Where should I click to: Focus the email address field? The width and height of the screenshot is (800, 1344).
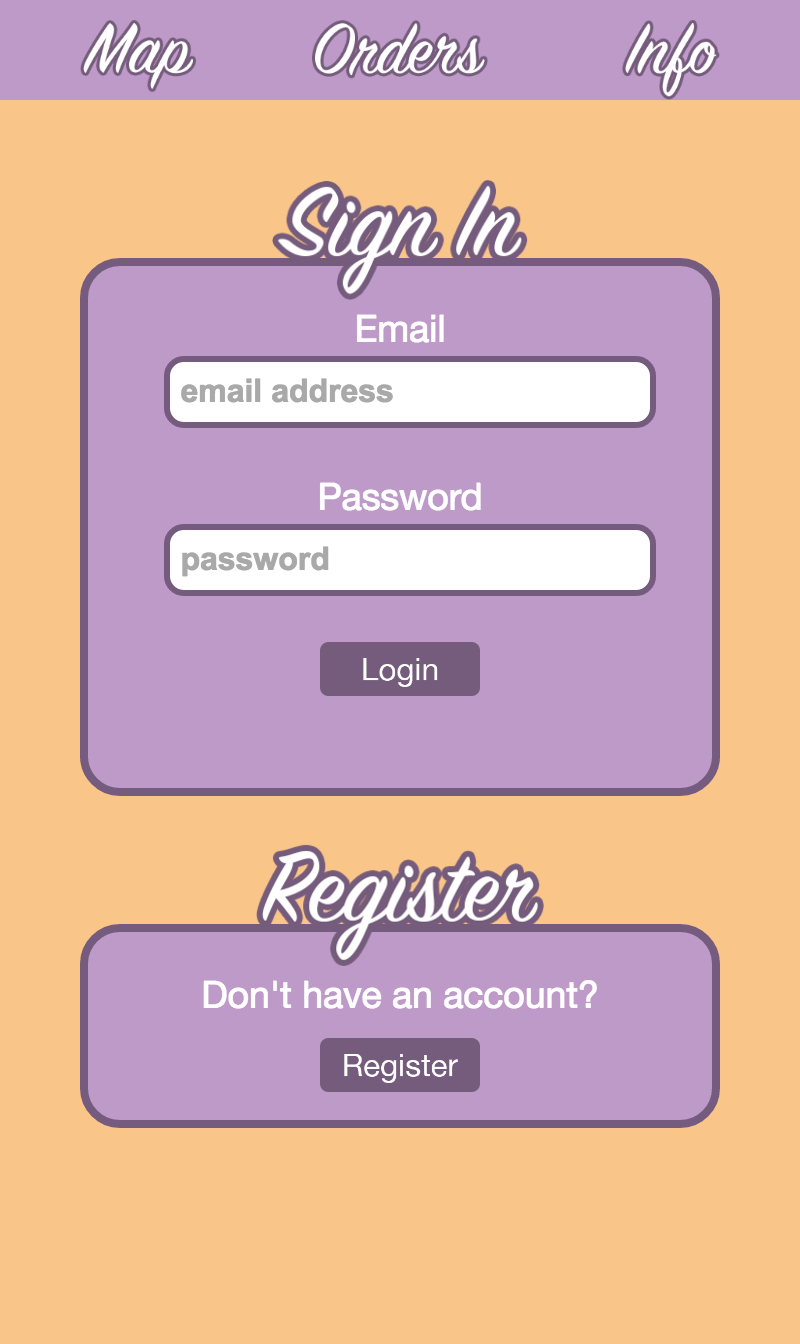coord(410,391)
